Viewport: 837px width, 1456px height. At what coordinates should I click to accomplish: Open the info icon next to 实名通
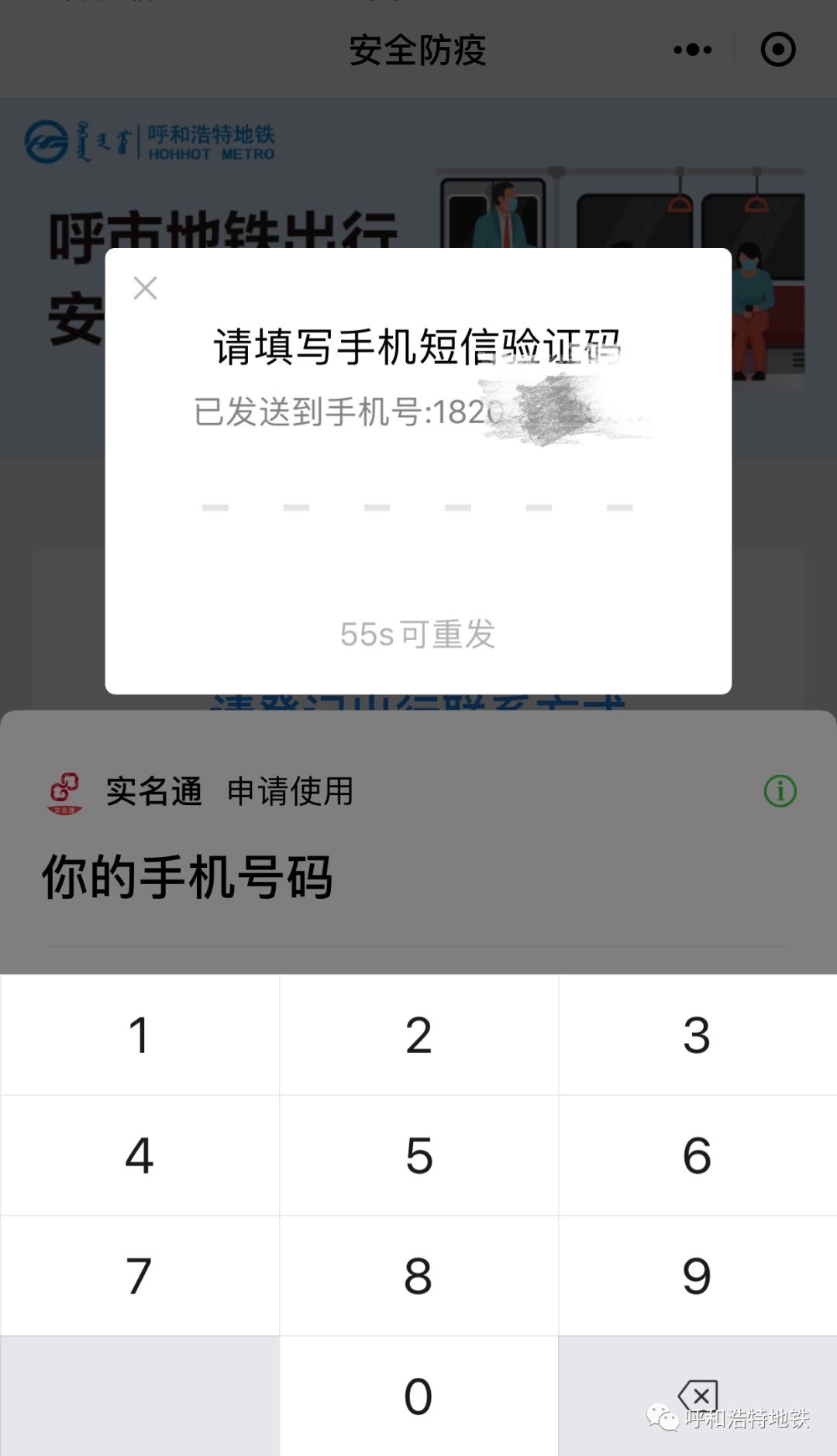[x=780, y=791]
